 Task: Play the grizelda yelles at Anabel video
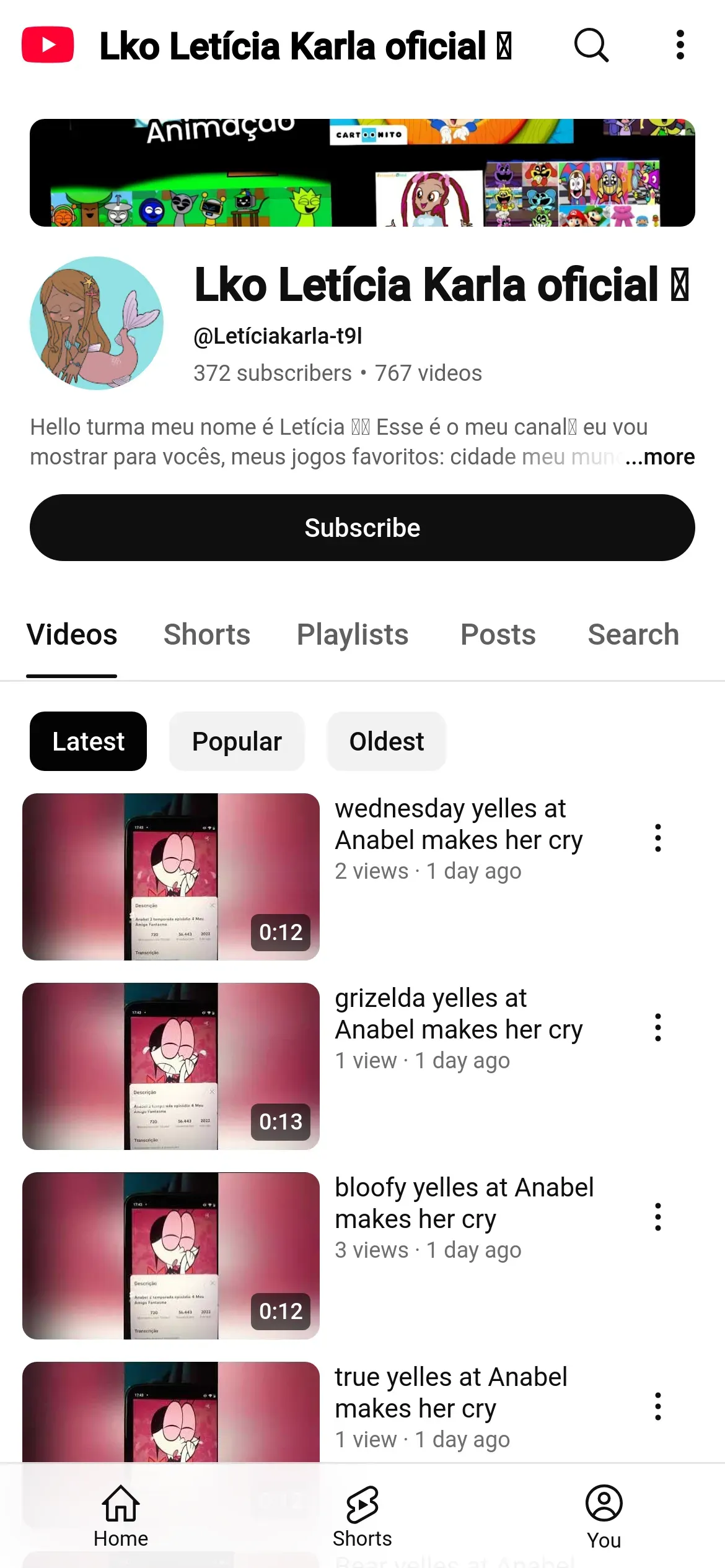tap(171, 1066)
